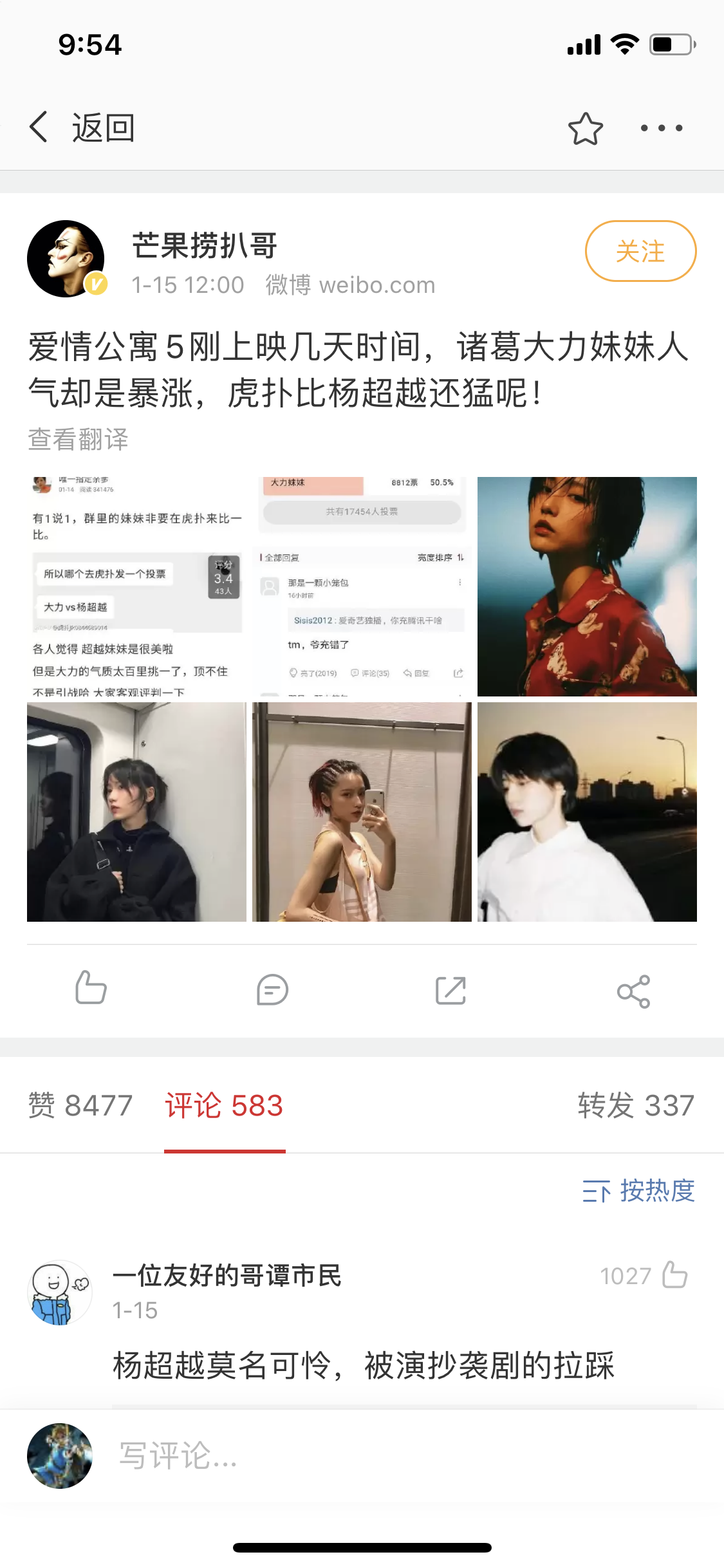Open 芒果捞扒哥's profile avatar
Image resolution: width=724 pixels, height=1568 pixels.
tap(66, 259)
